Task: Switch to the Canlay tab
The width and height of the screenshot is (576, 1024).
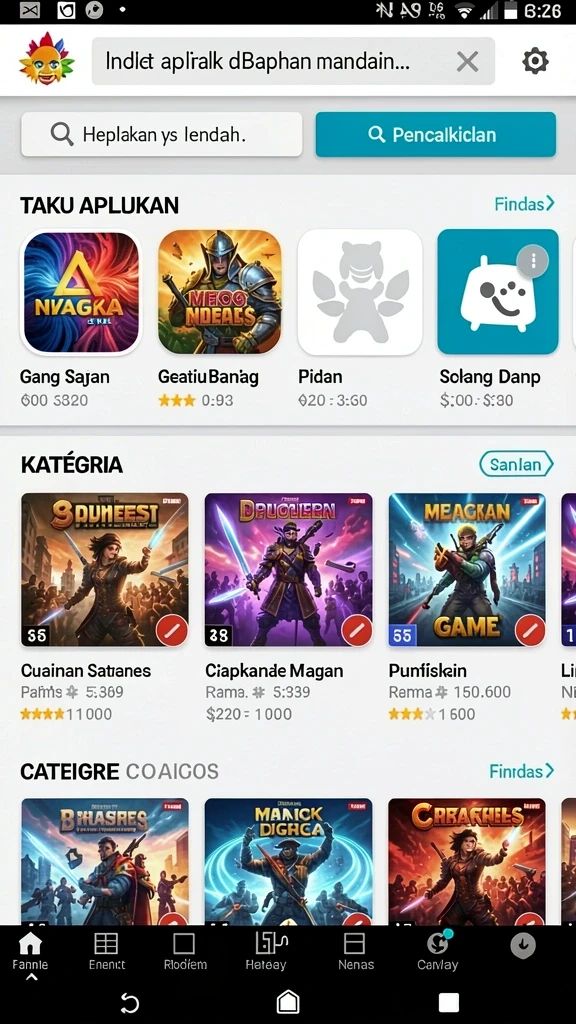Action: [438, 951]
